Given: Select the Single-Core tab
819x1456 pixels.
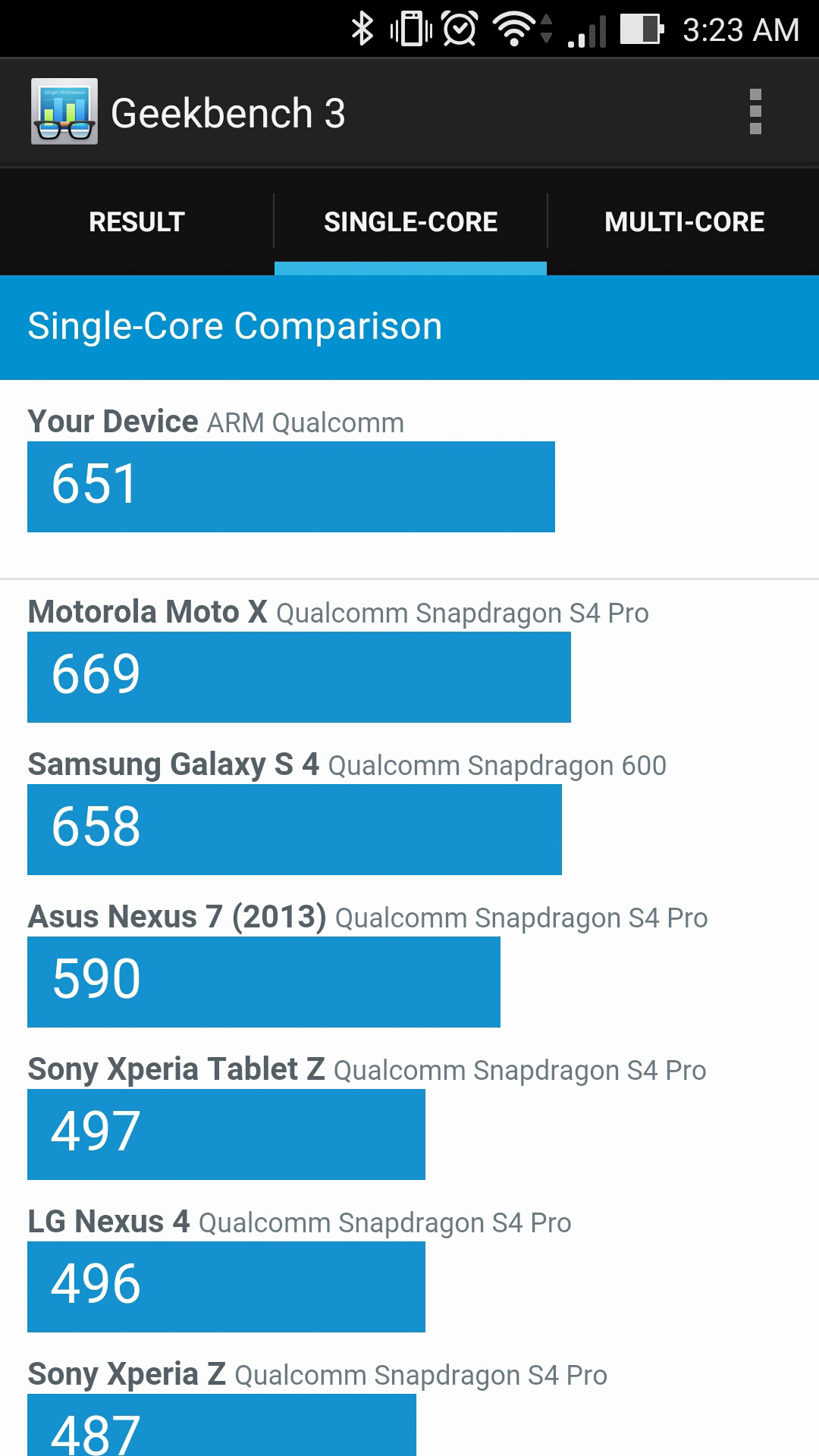Looking at the screenshot, I should pyautogui.click(x=410, y=221).
